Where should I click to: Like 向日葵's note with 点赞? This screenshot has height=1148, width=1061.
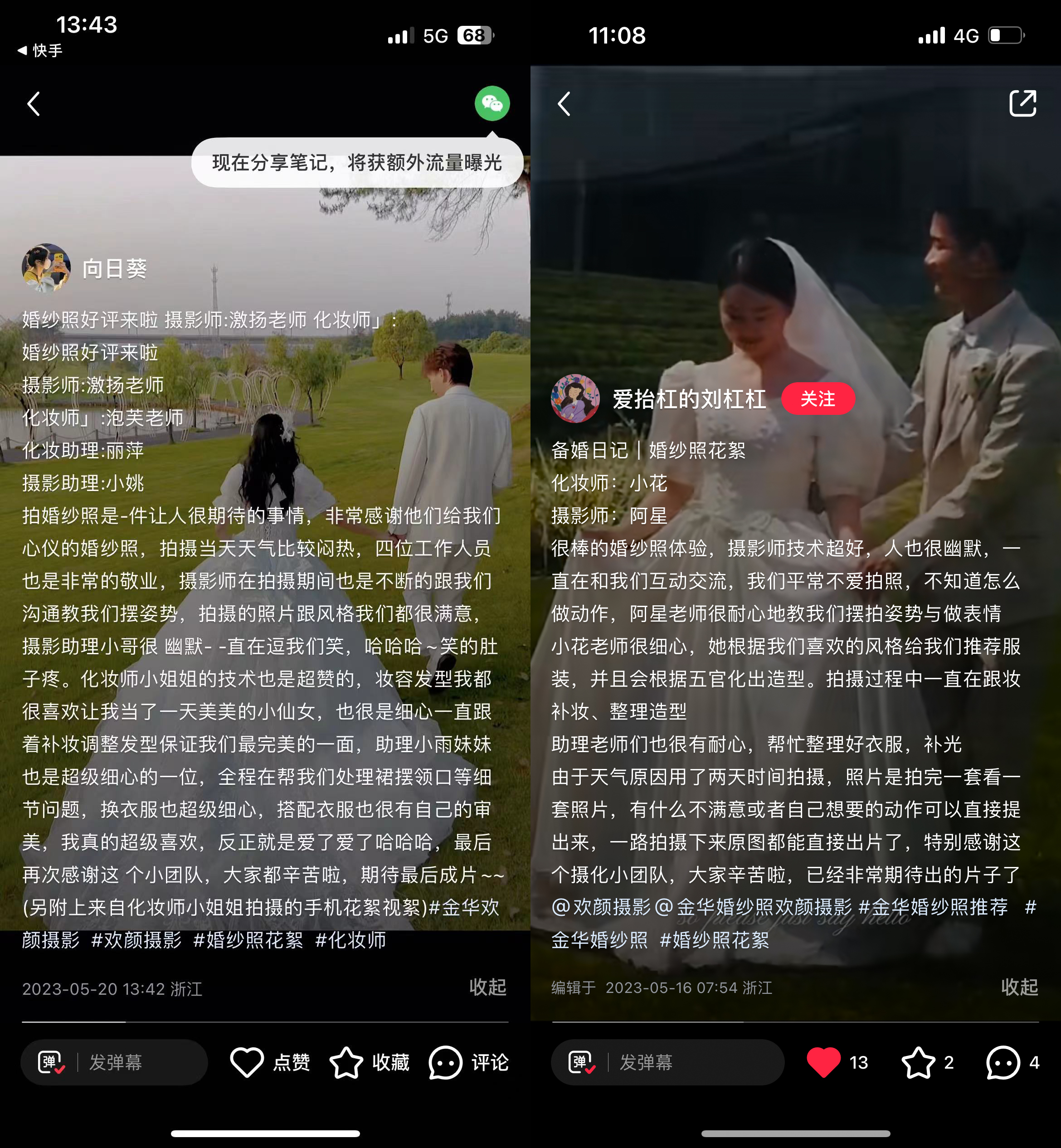[x=270, y=1062]
